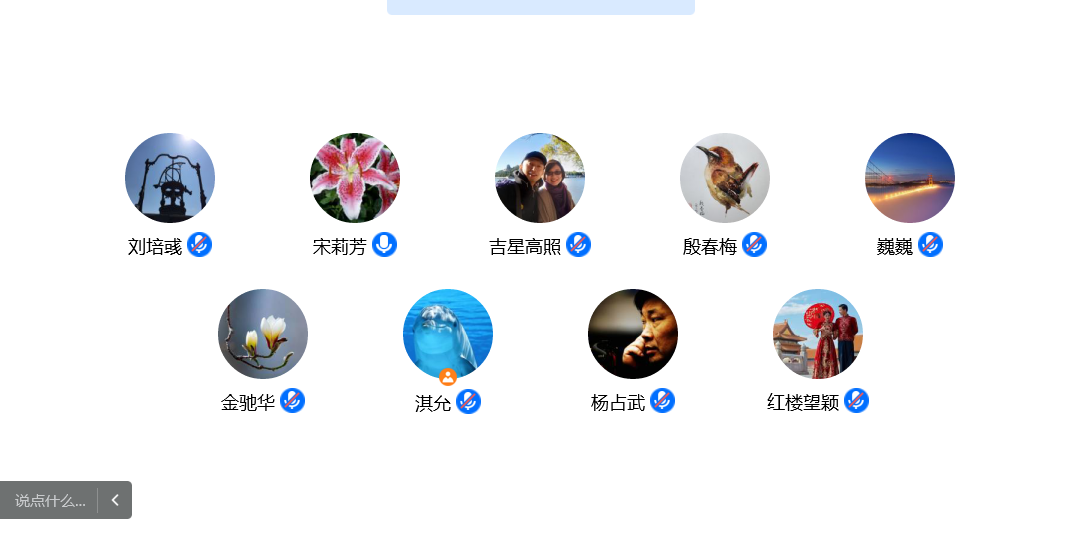Open 吉星高照's avatar

(540, 178)
